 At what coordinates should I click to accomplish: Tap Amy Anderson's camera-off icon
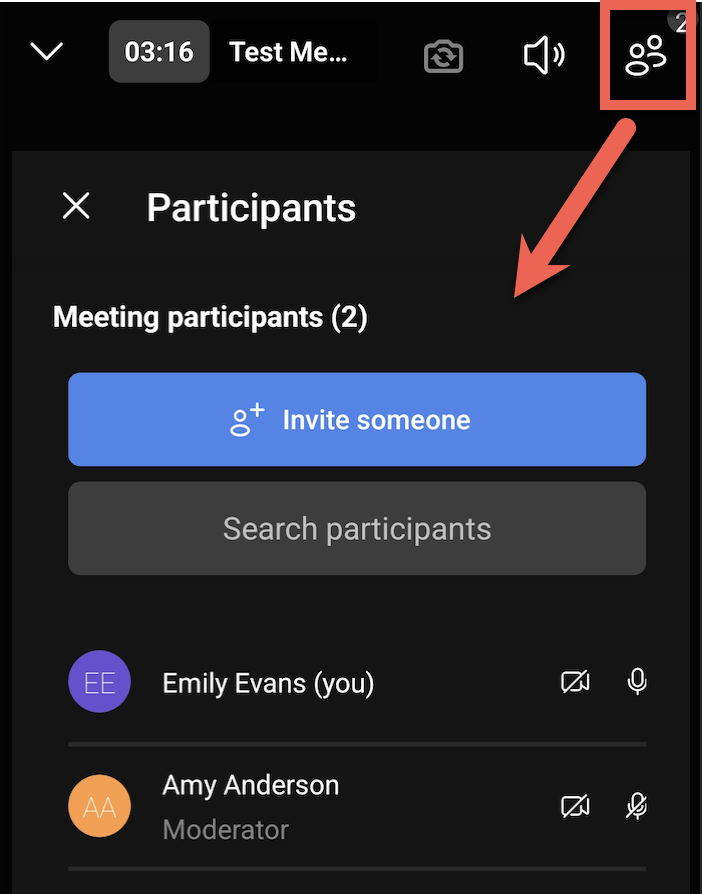575,806
